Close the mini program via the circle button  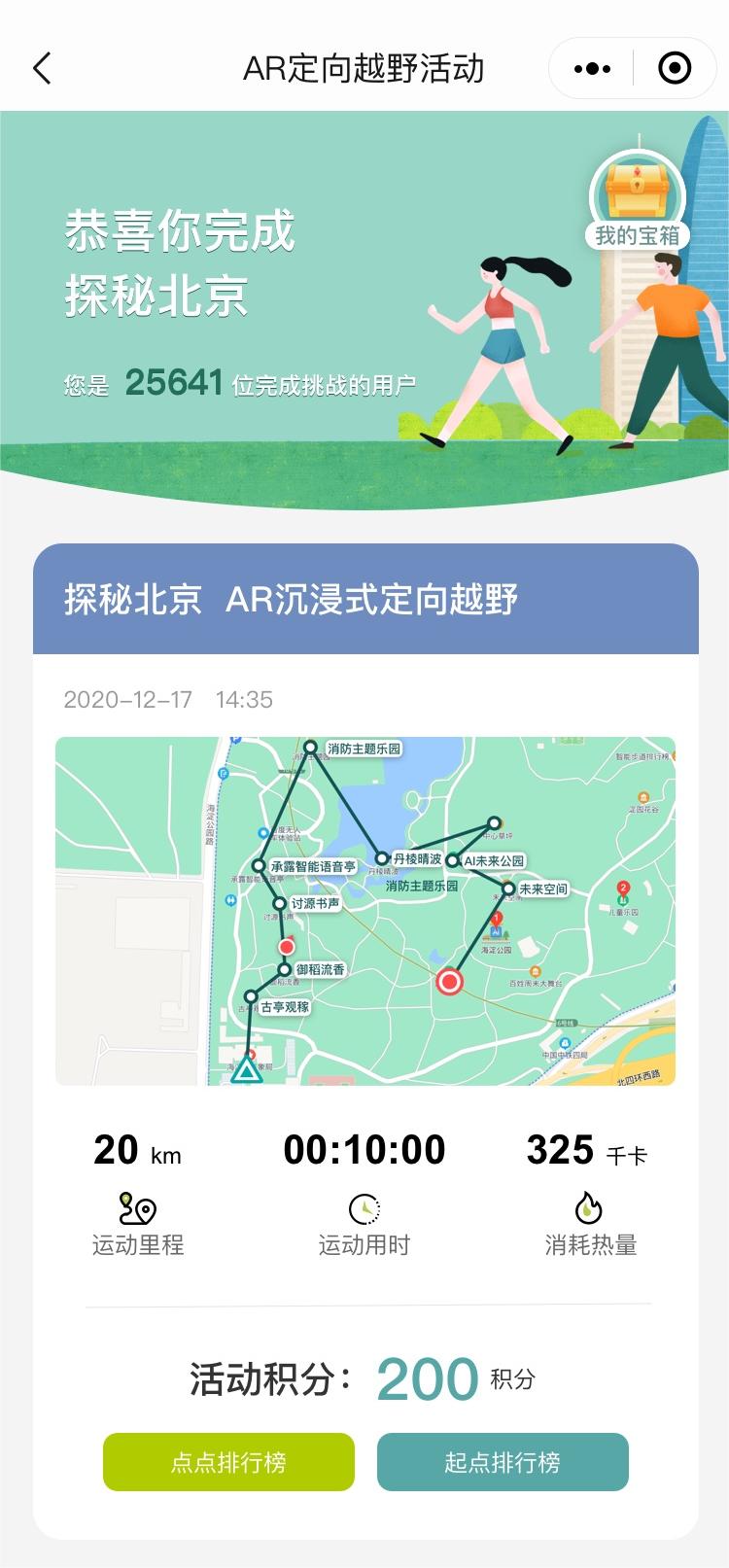coord(675,69)
